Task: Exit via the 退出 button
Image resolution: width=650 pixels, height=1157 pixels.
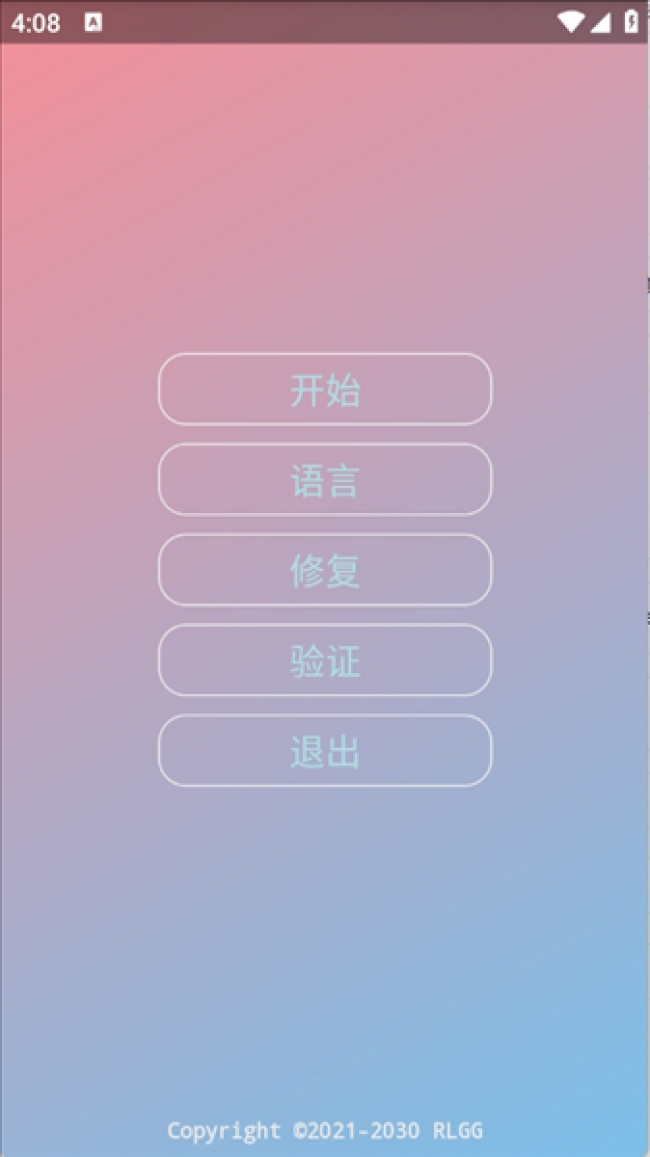Action: pos(325,750)
